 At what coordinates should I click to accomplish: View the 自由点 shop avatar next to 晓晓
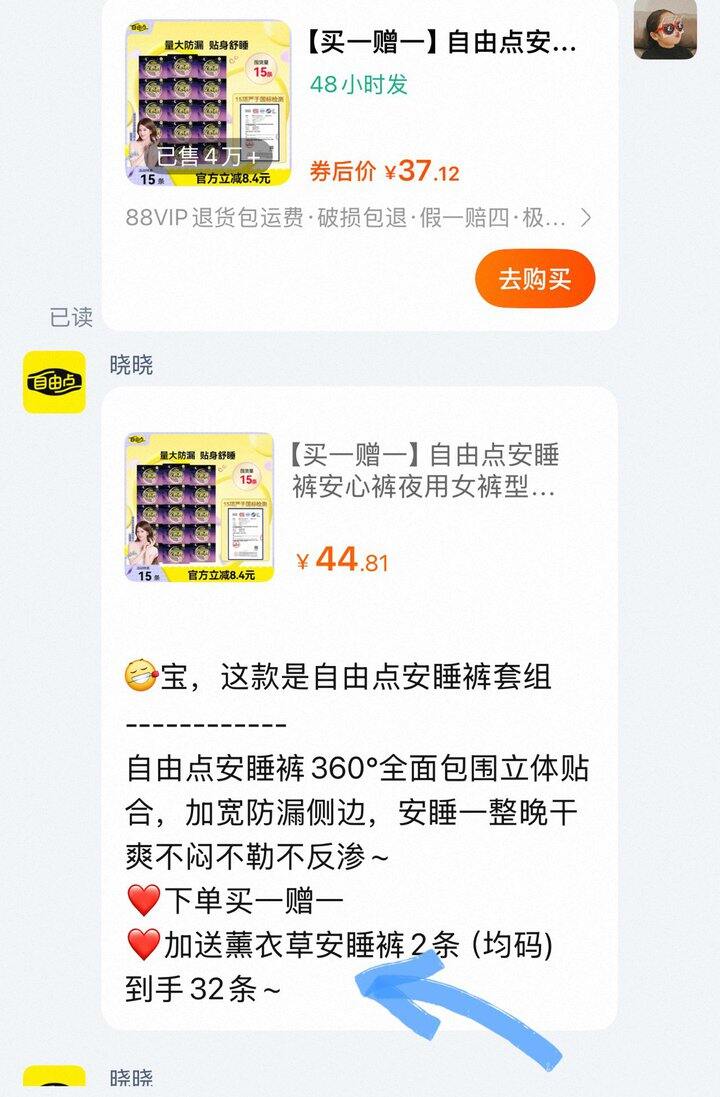pos(55,382)
